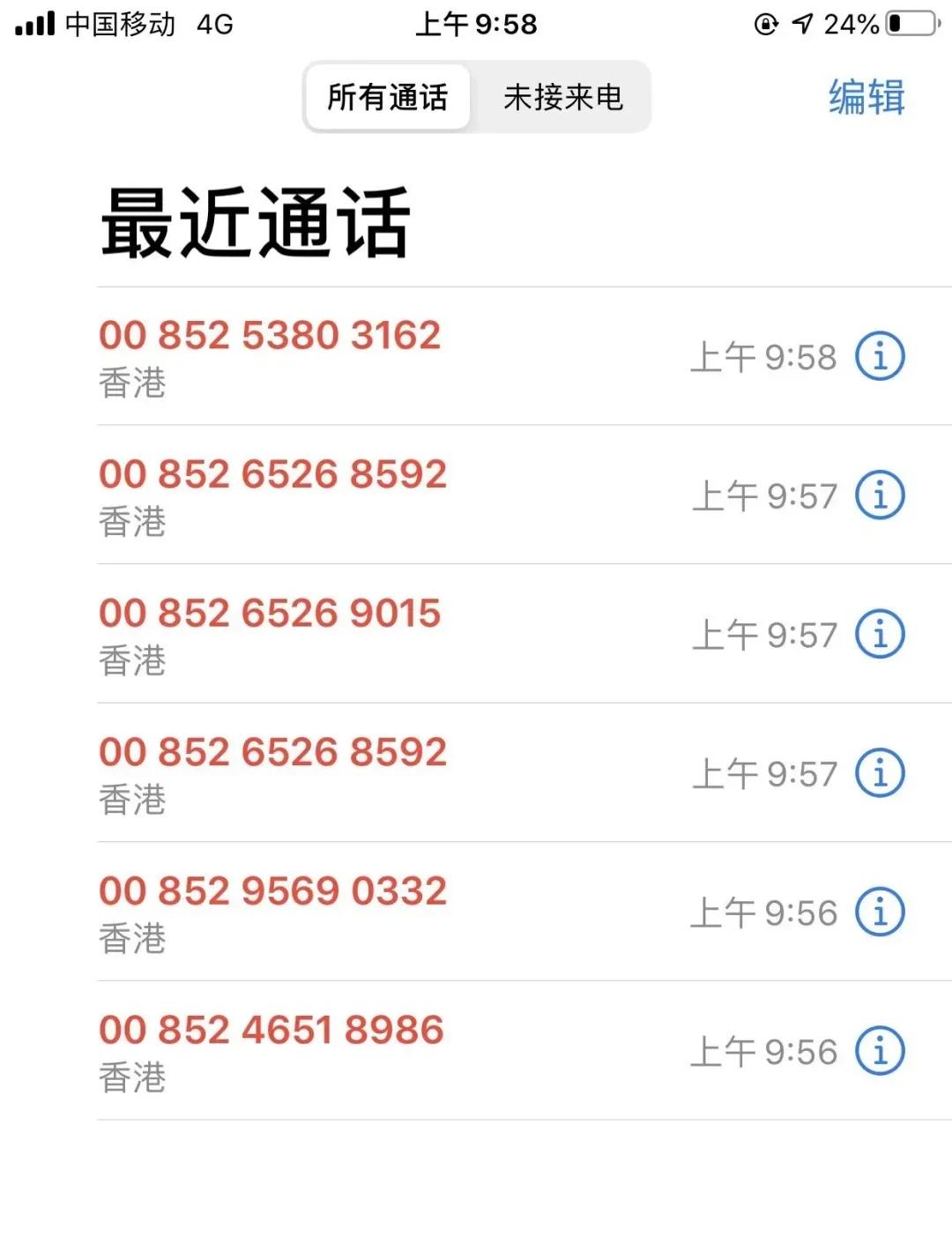Open call details for 00 852 5380 3162
The image size is (952, 1259).
click(x=880, y=355)
